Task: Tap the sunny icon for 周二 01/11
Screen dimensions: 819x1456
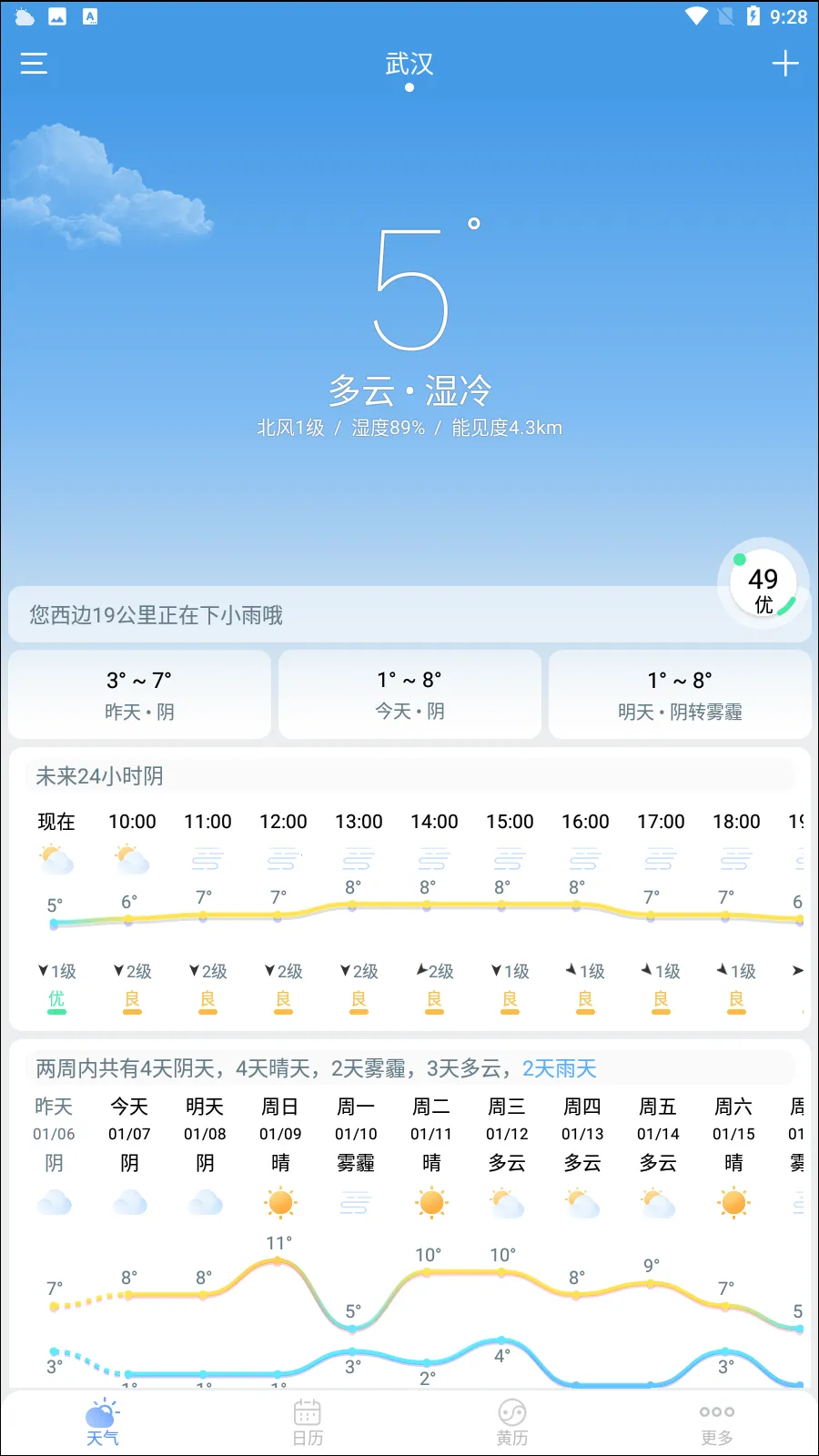Action: coord(431,1201)
